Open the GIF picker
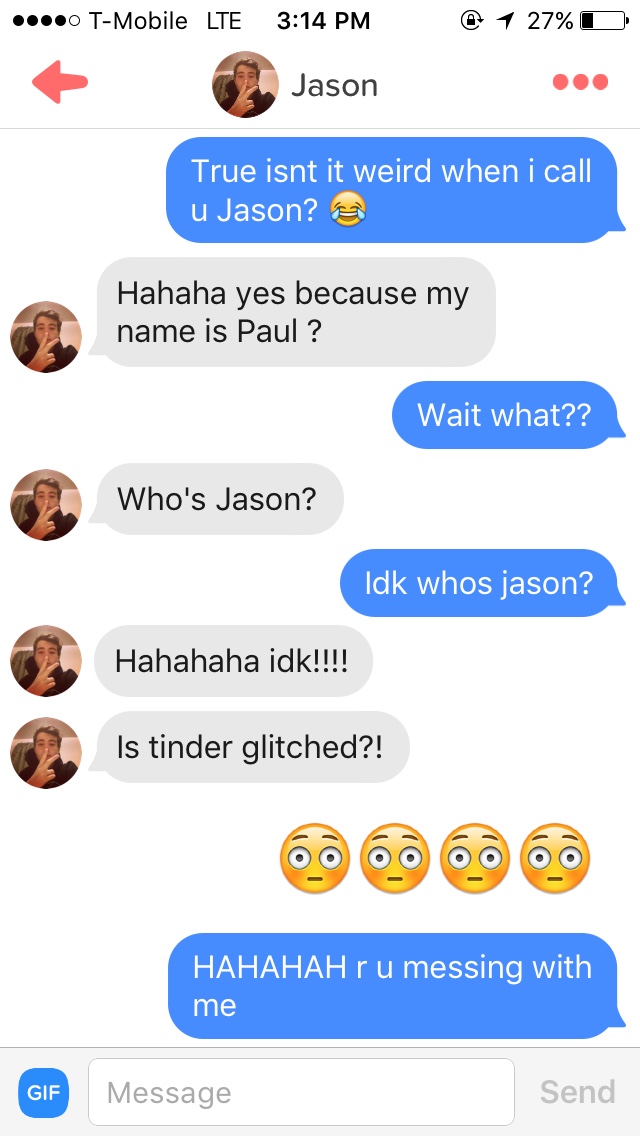The height and width of the screenshot is (1136, 640). [x=43, y=1093]
